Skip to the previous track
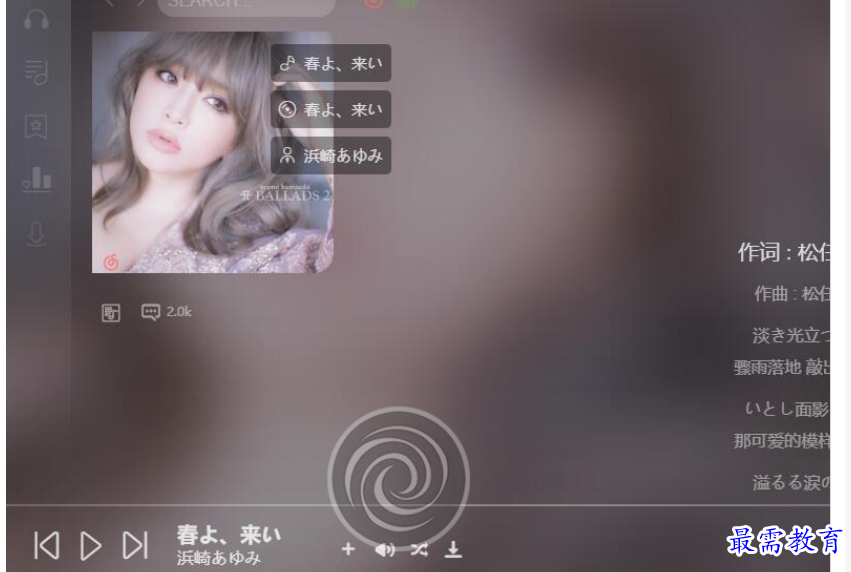Image resolution: width=851 pixels, height=572 pixels. pyautogui.click(x=47, y=545)
